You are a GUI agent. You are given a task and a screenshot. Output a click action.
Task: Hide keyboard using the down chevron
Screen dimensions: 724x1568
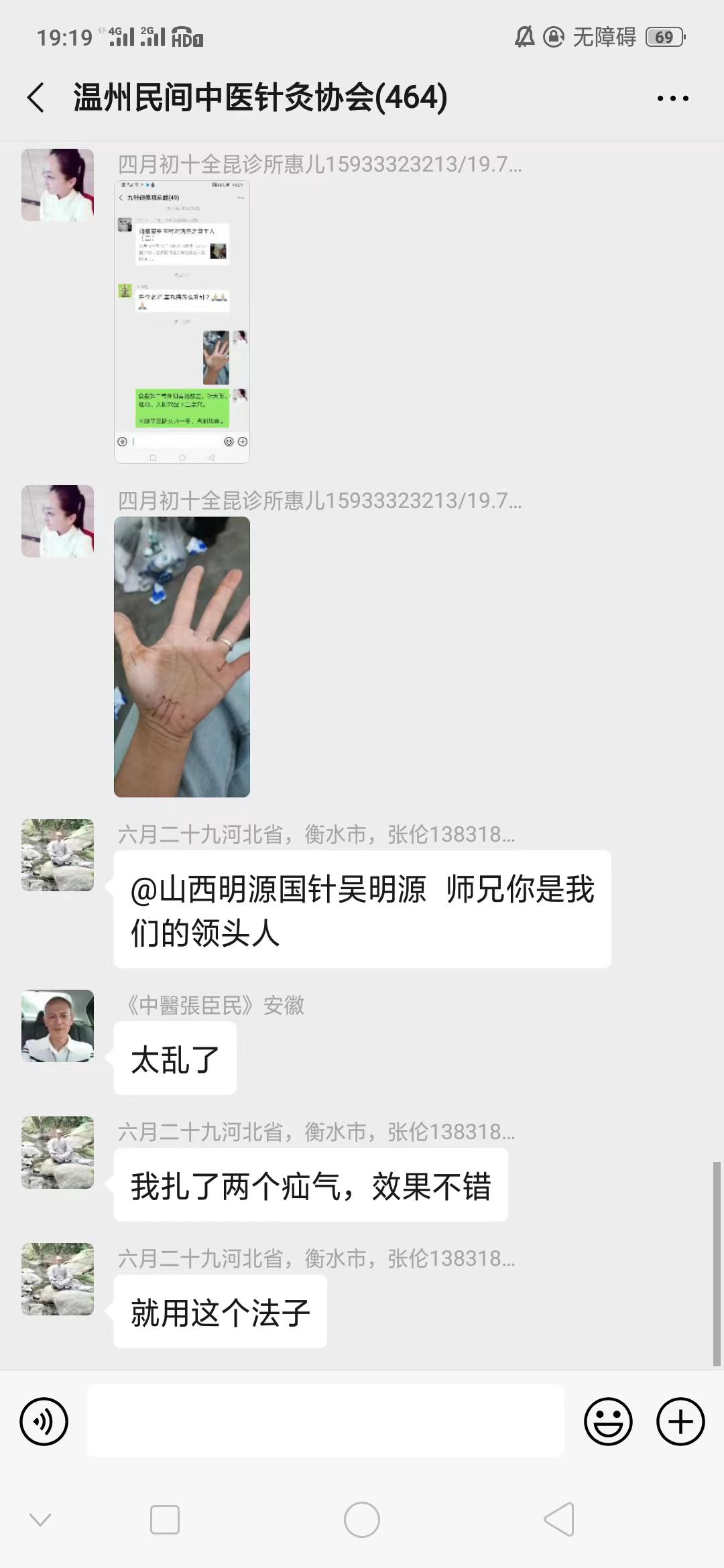40,1520
